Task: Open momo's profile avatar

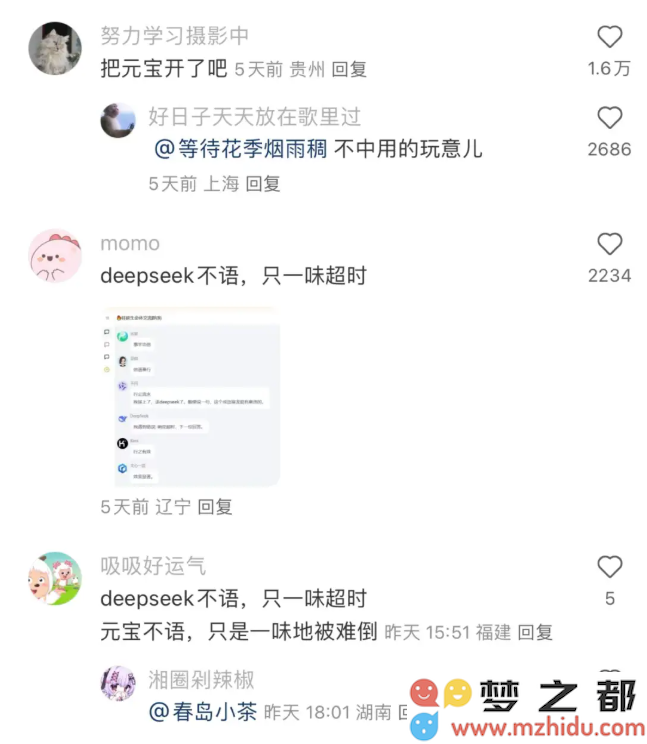Action: coord(55,256)
